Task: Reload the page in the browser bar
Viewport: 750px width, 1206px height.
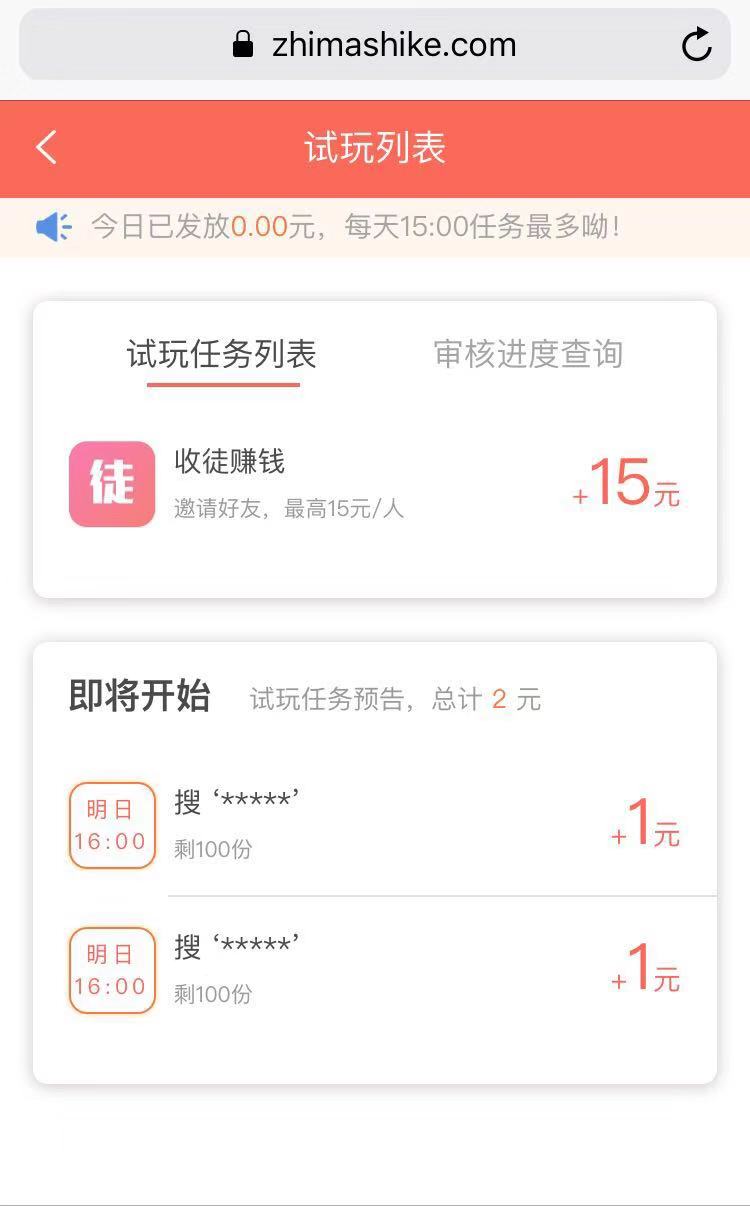Action: (696, 45)
